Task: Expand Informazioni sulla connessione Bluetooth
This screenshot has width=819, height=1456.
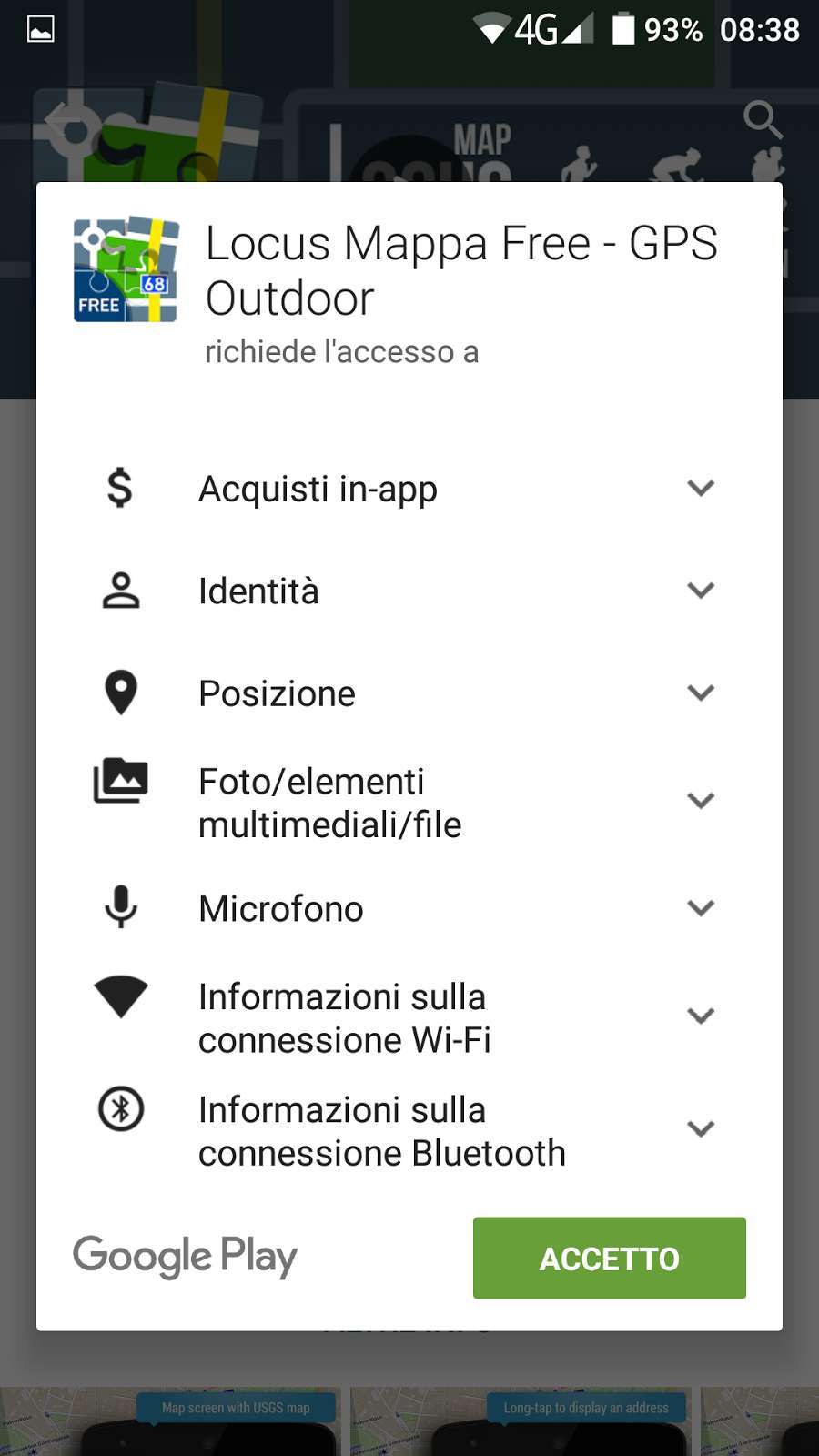Action: [x=700, y=1129]
